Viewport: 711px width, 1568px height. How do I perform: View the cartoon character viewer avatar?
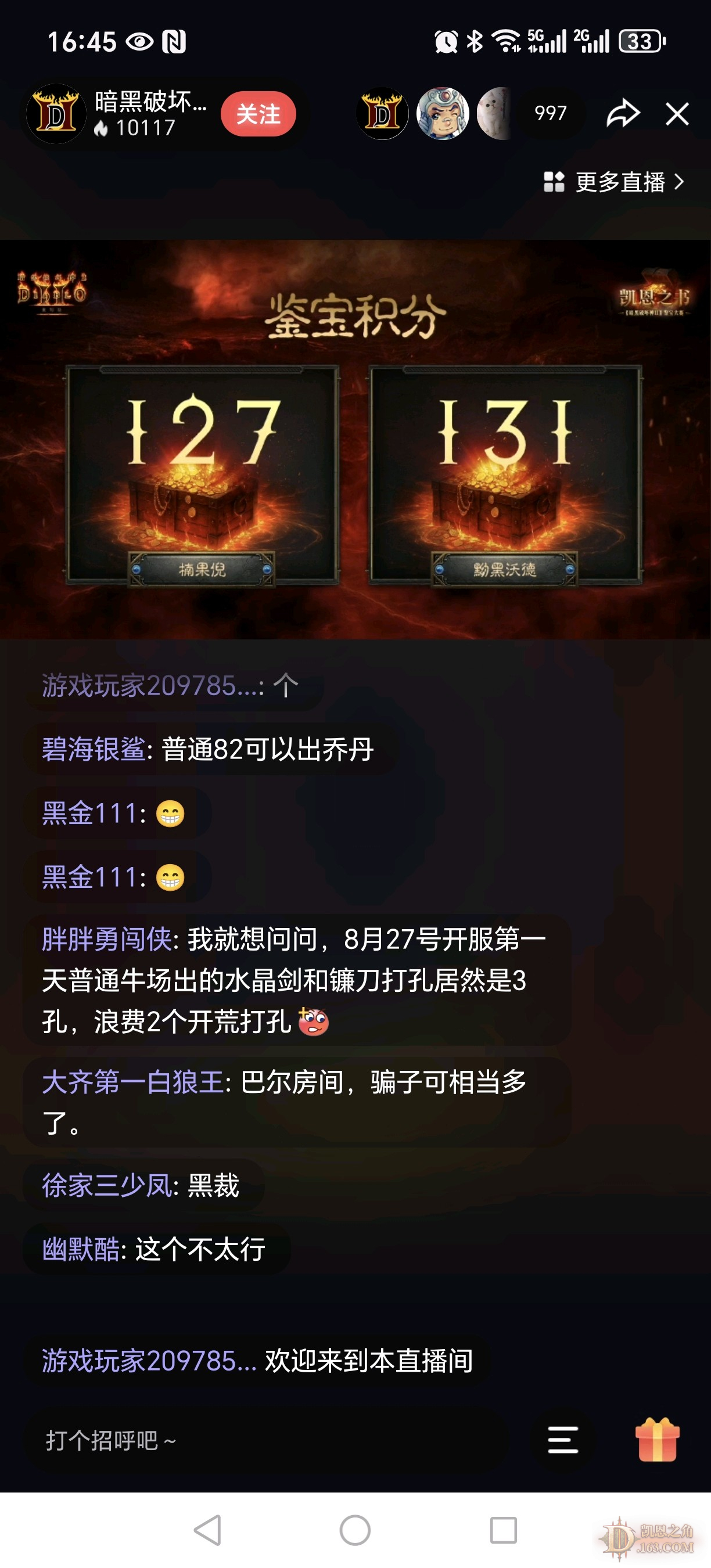443,114
